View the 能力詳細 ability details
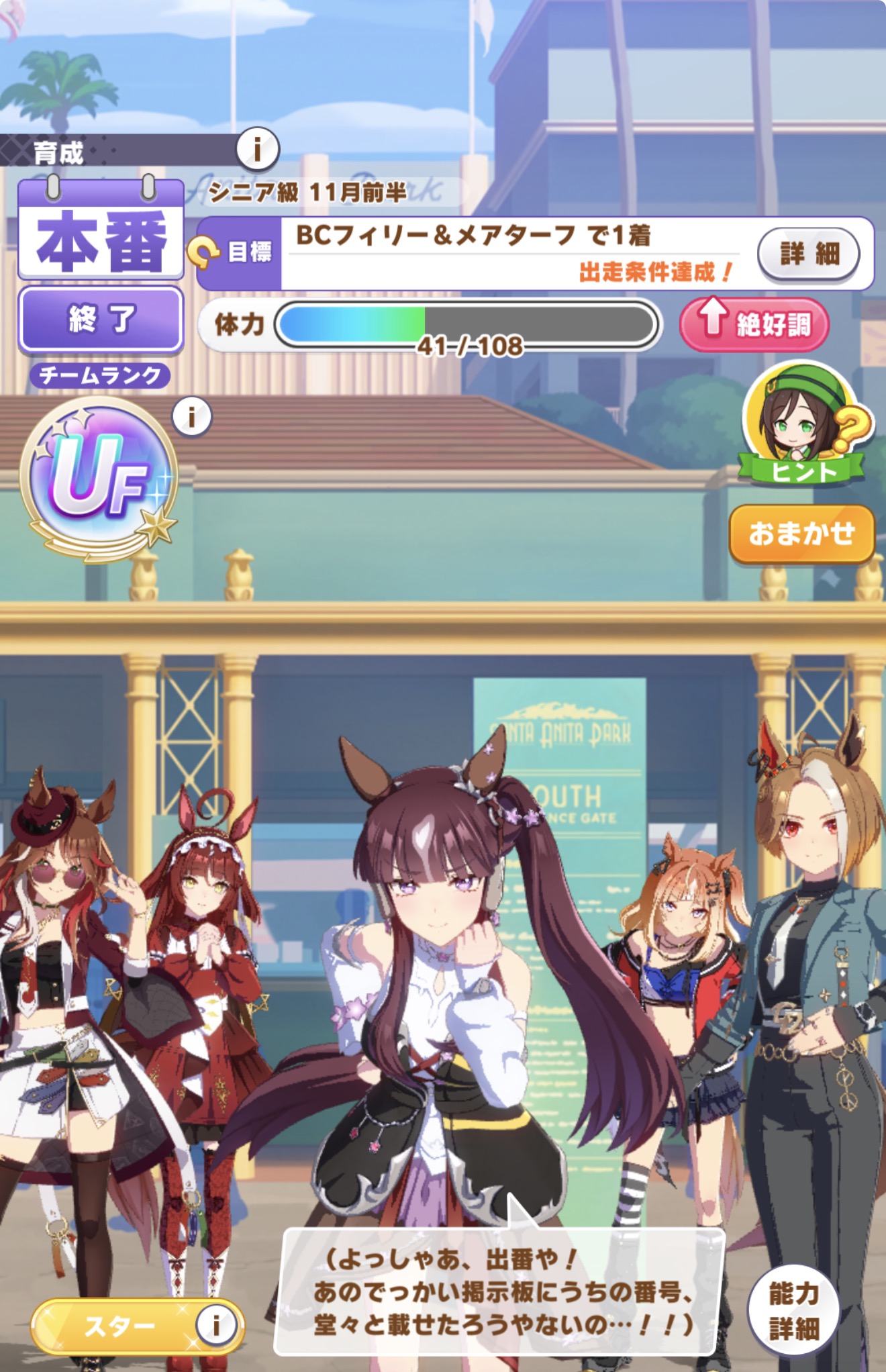886x1372 pixels. [794, 1310]
